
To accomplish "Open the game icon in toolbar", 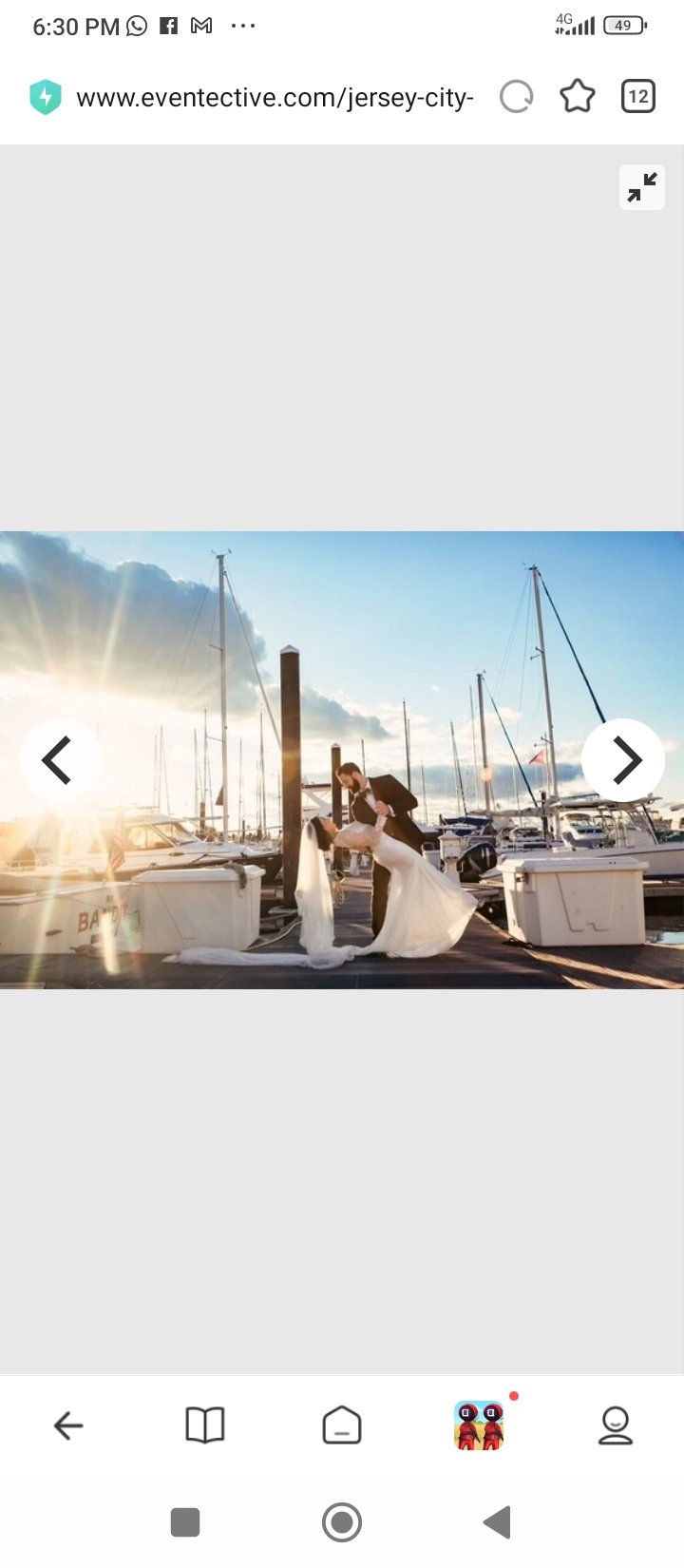I will (479, 1425).
